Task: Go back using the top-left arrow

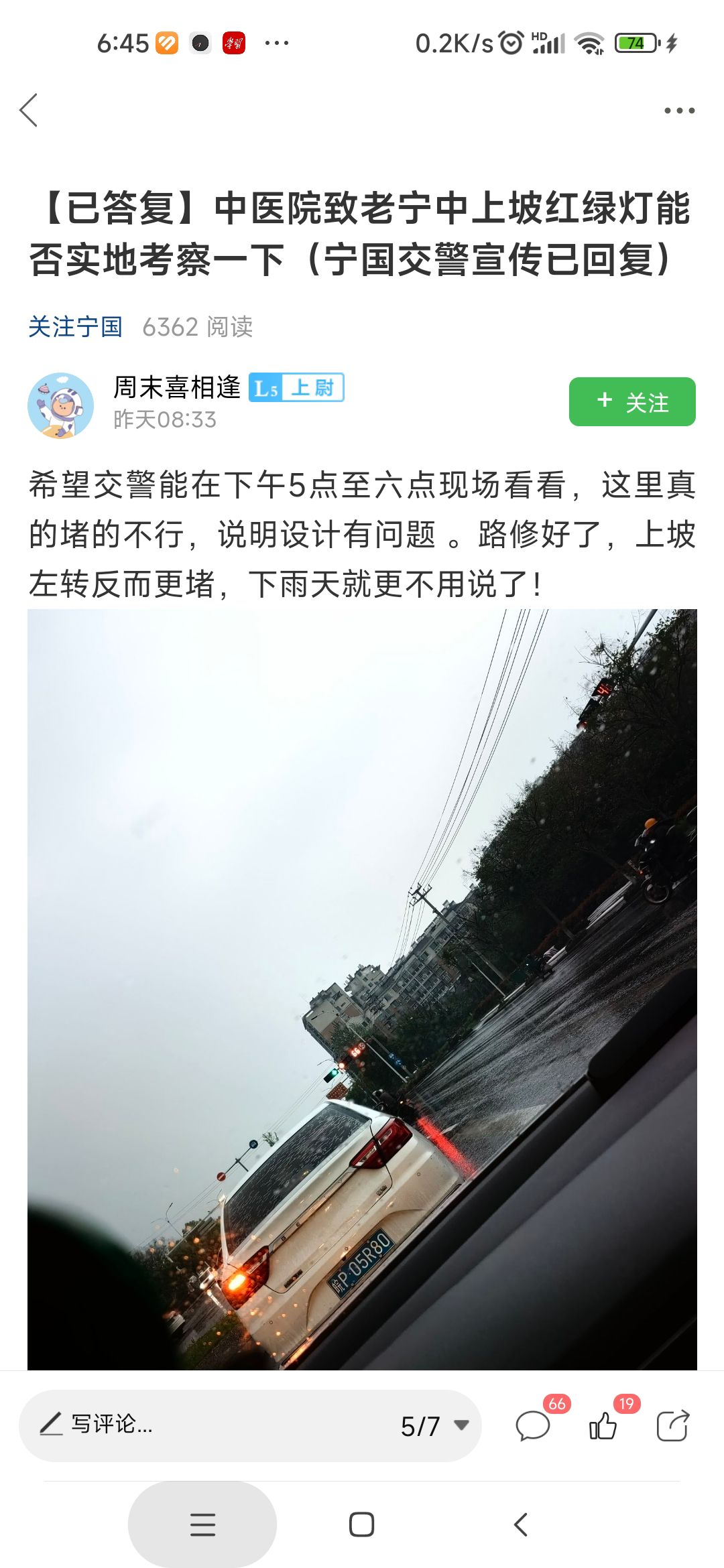Action: tap(29, 111)
